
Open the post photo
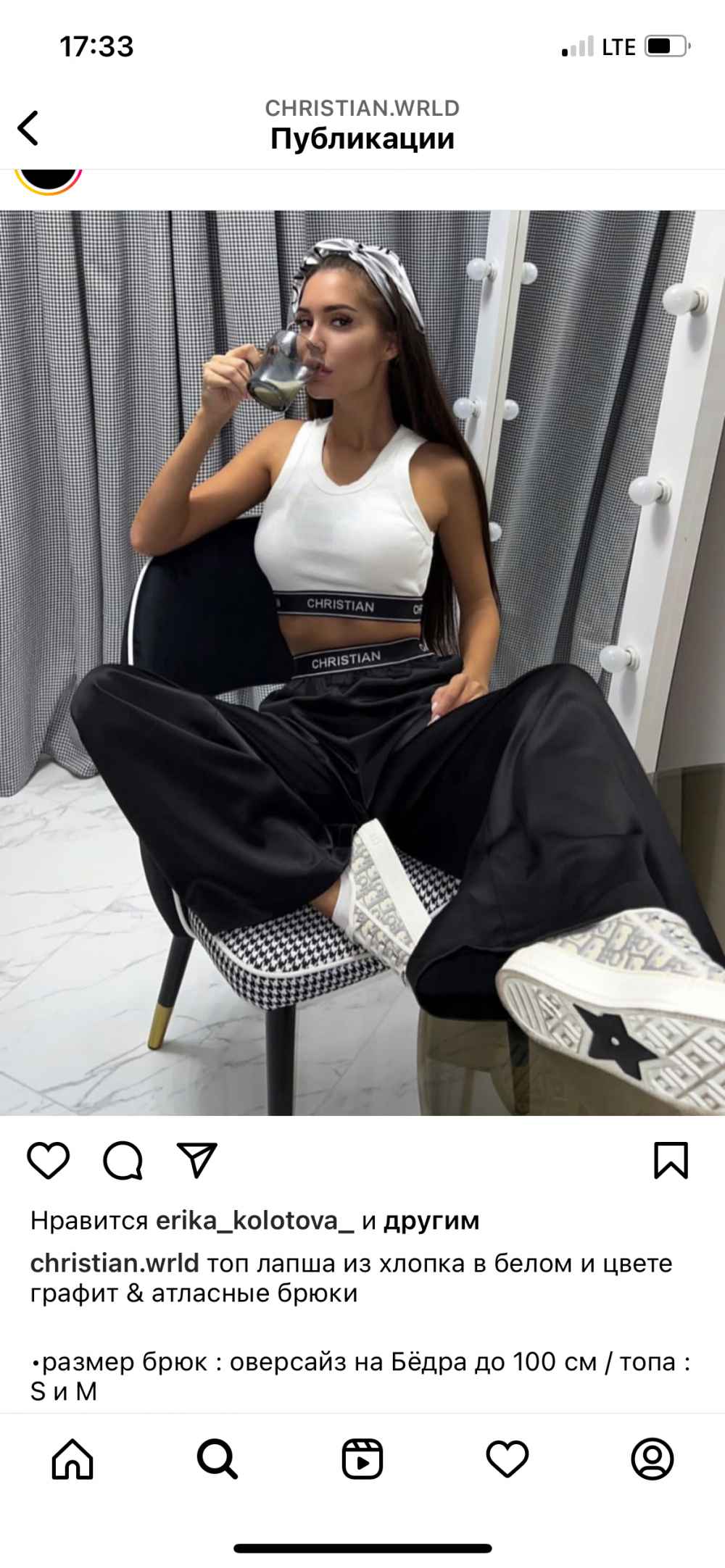tap(362, 663)
